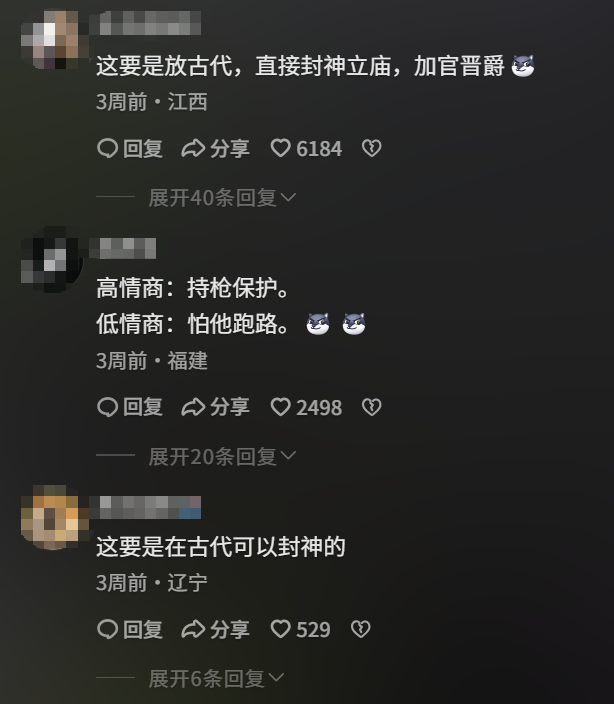The width and height of the screenshot is (614, 704).
Task: Dislike the 江西 comment
Action: pyautogui.click(x=371, y=149)
